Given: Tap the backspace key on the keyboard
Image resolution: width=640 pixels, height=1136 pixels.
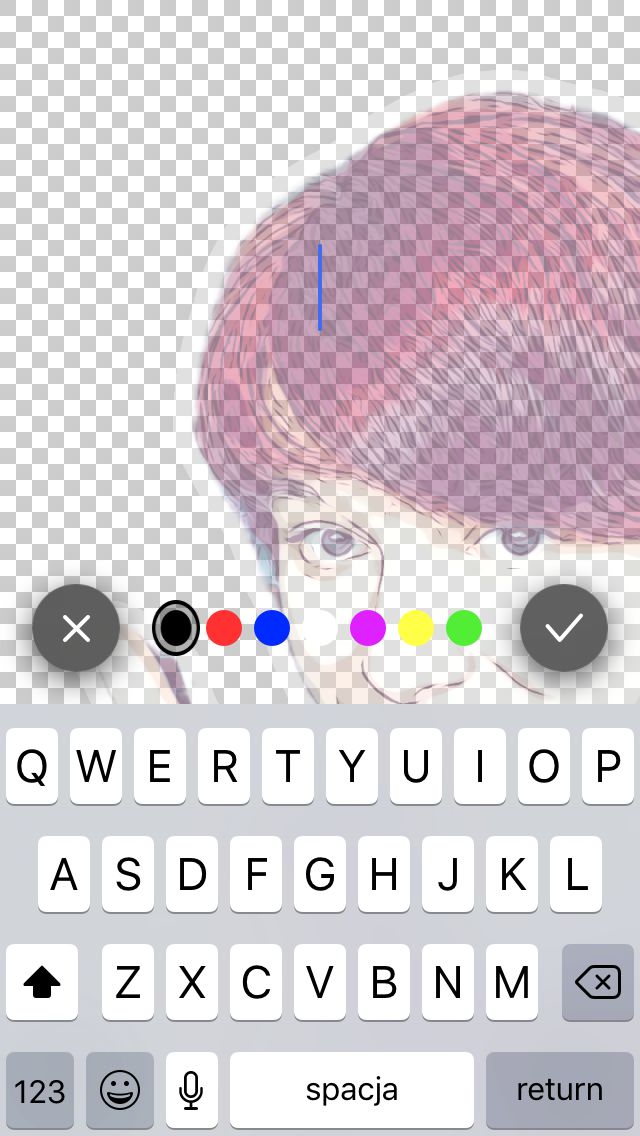Looking at the screenshot, I should coord(598,983).
